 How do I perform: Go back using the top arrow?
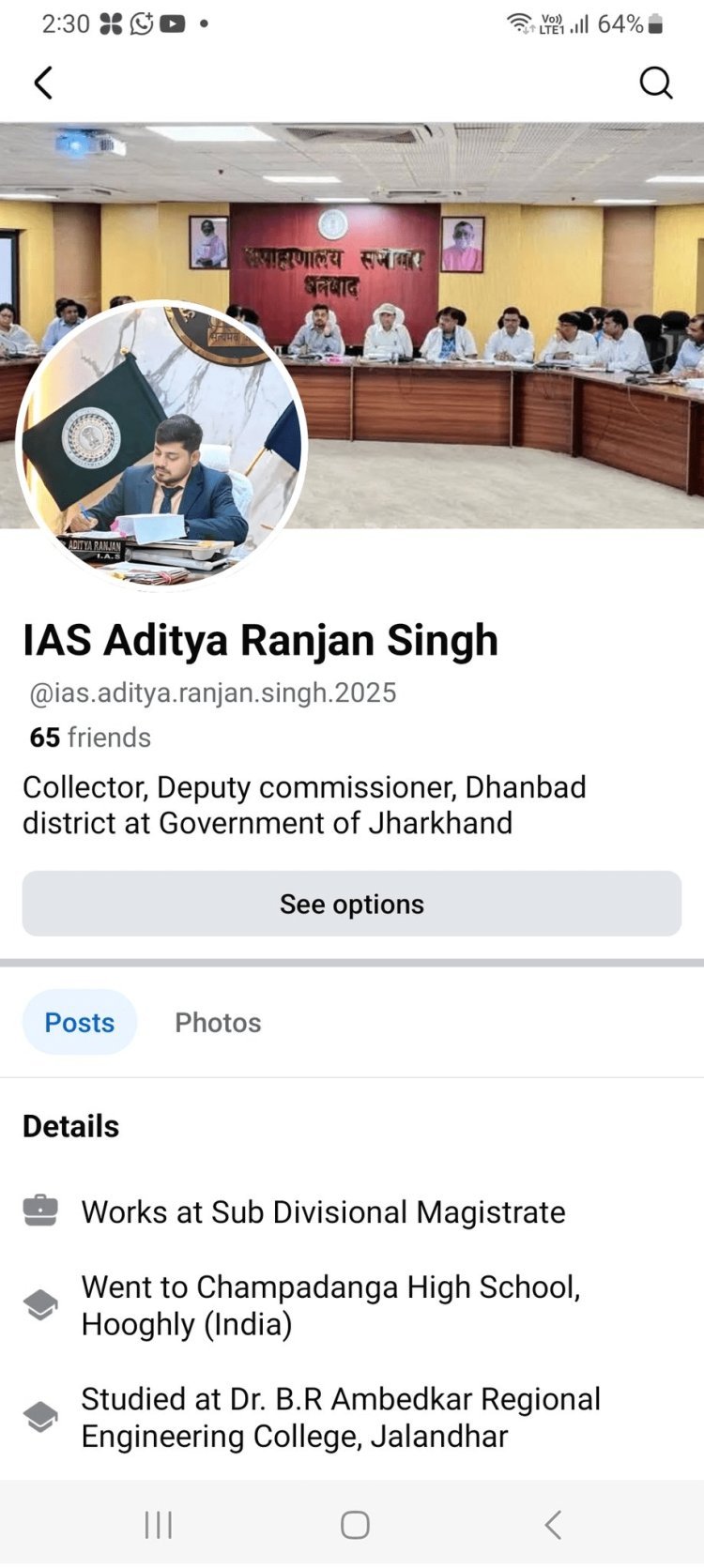tap(43, 83)
